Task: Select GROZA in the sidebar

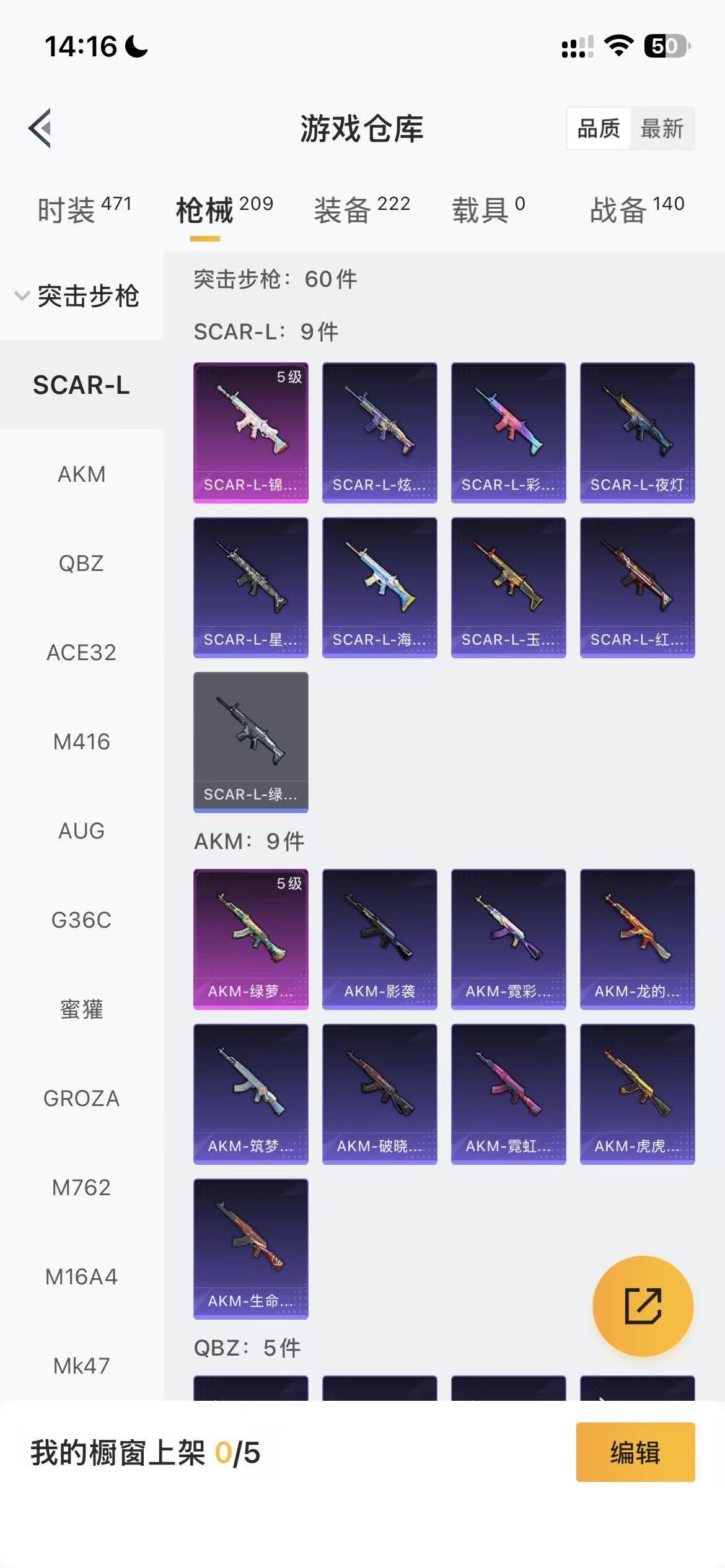Action: 81,1099
